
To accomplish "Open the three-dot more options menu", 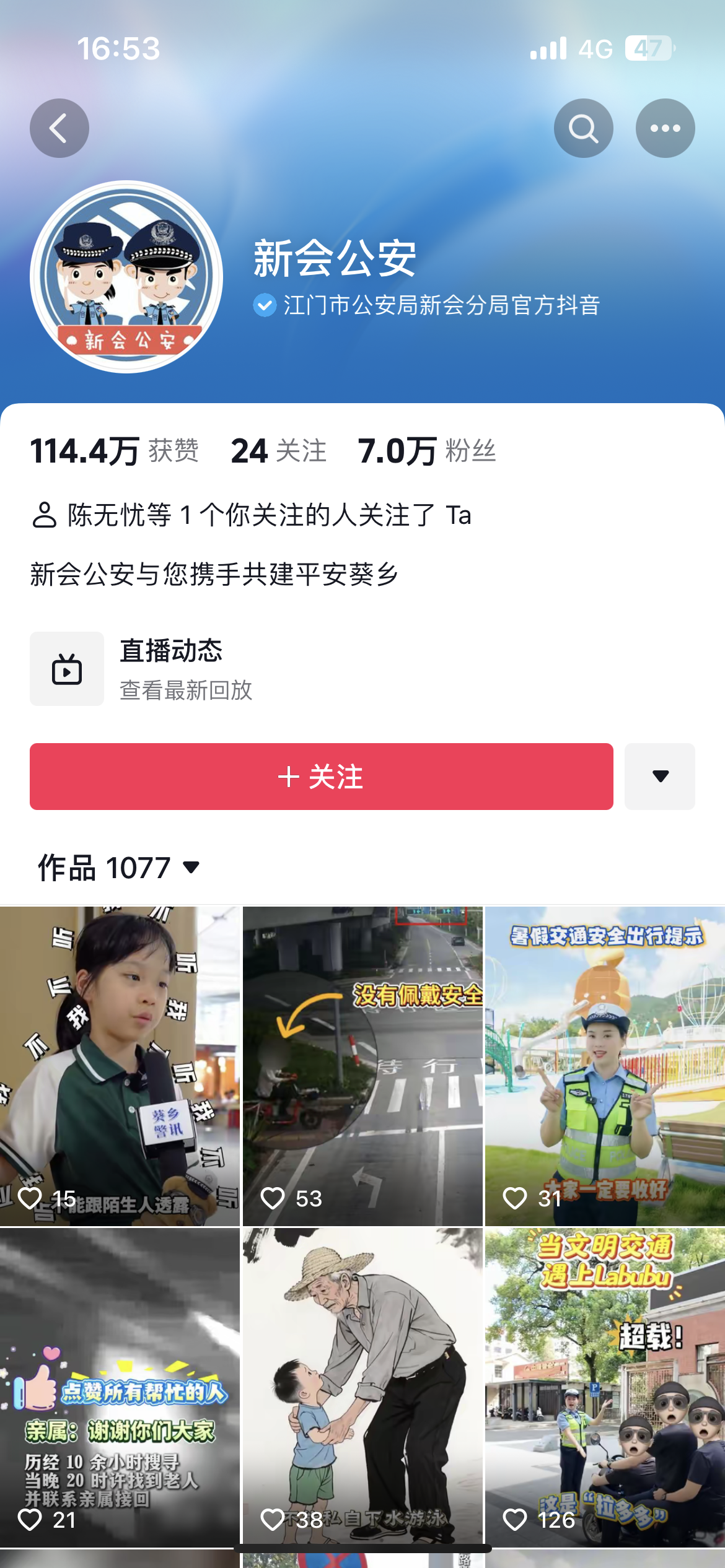I will pos(665,128).
